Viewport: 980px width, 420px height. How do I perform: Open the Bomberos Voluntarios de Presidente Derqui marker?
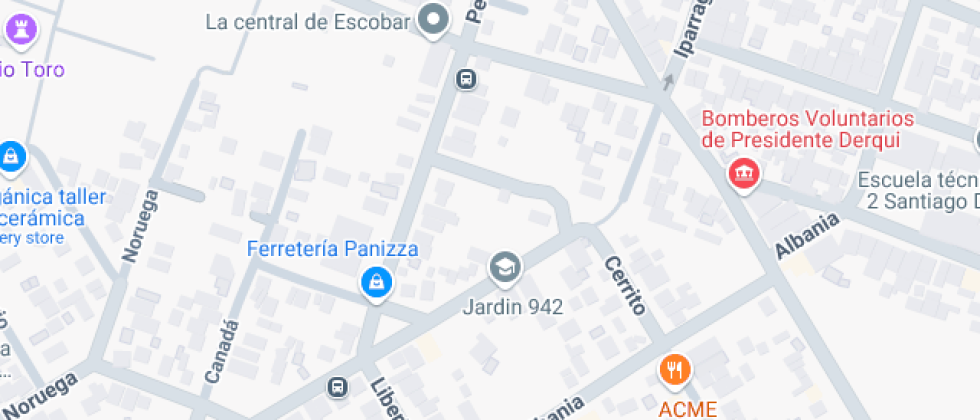pos(743,175)
